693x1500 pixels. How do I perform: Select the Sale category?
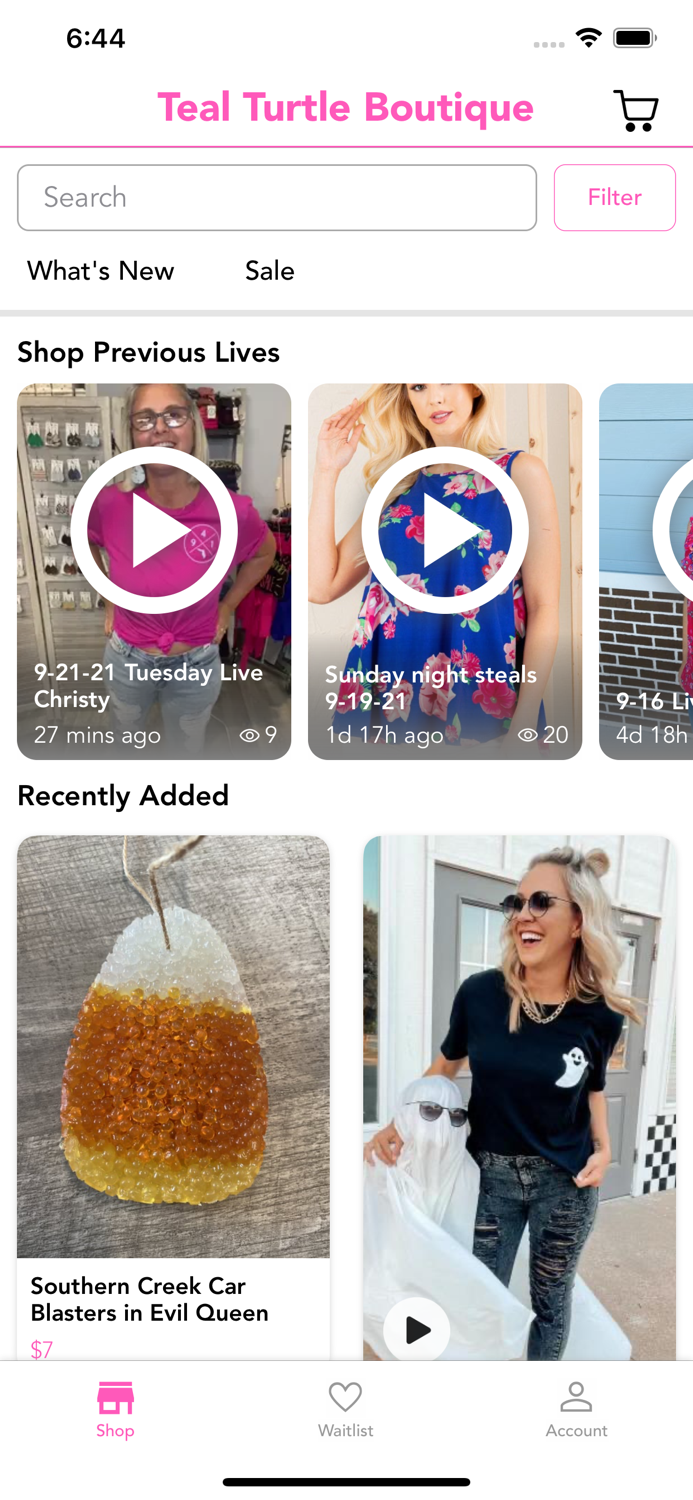[x=270, y=271]
